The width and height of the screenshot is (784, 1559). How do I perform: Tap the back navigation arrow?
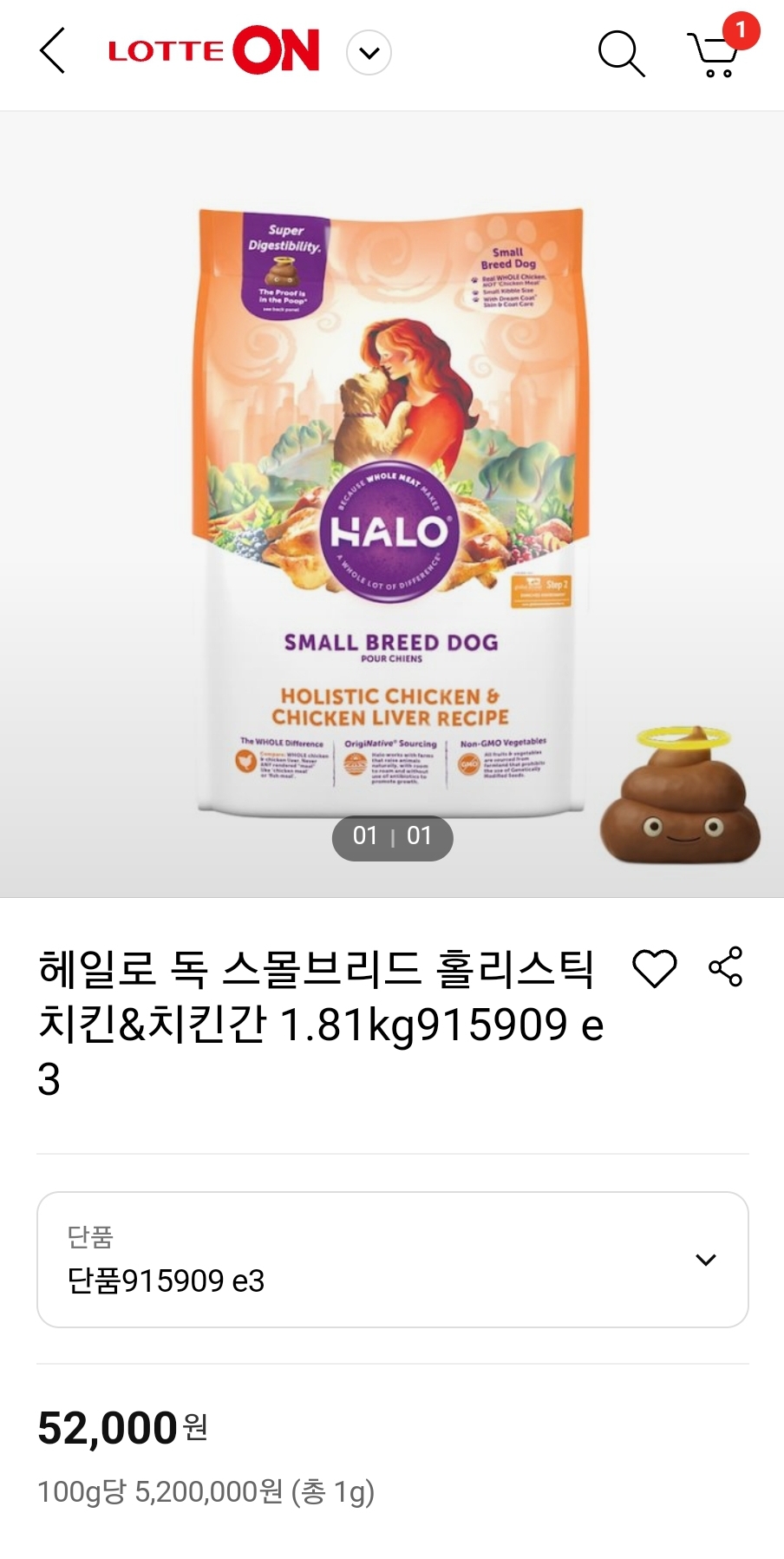click(x=52, y=52)
